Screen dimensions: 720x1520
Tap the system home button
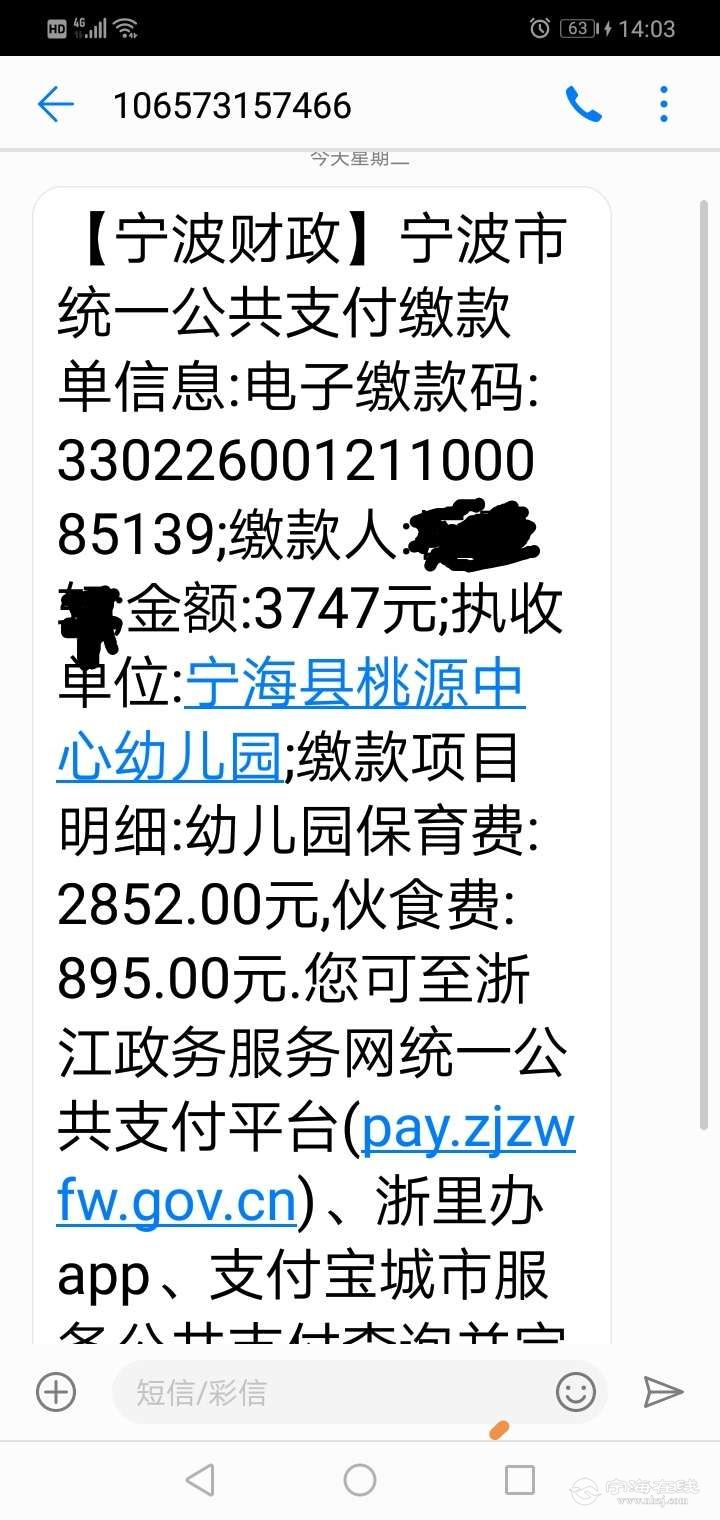click(x=360, y=1480)
